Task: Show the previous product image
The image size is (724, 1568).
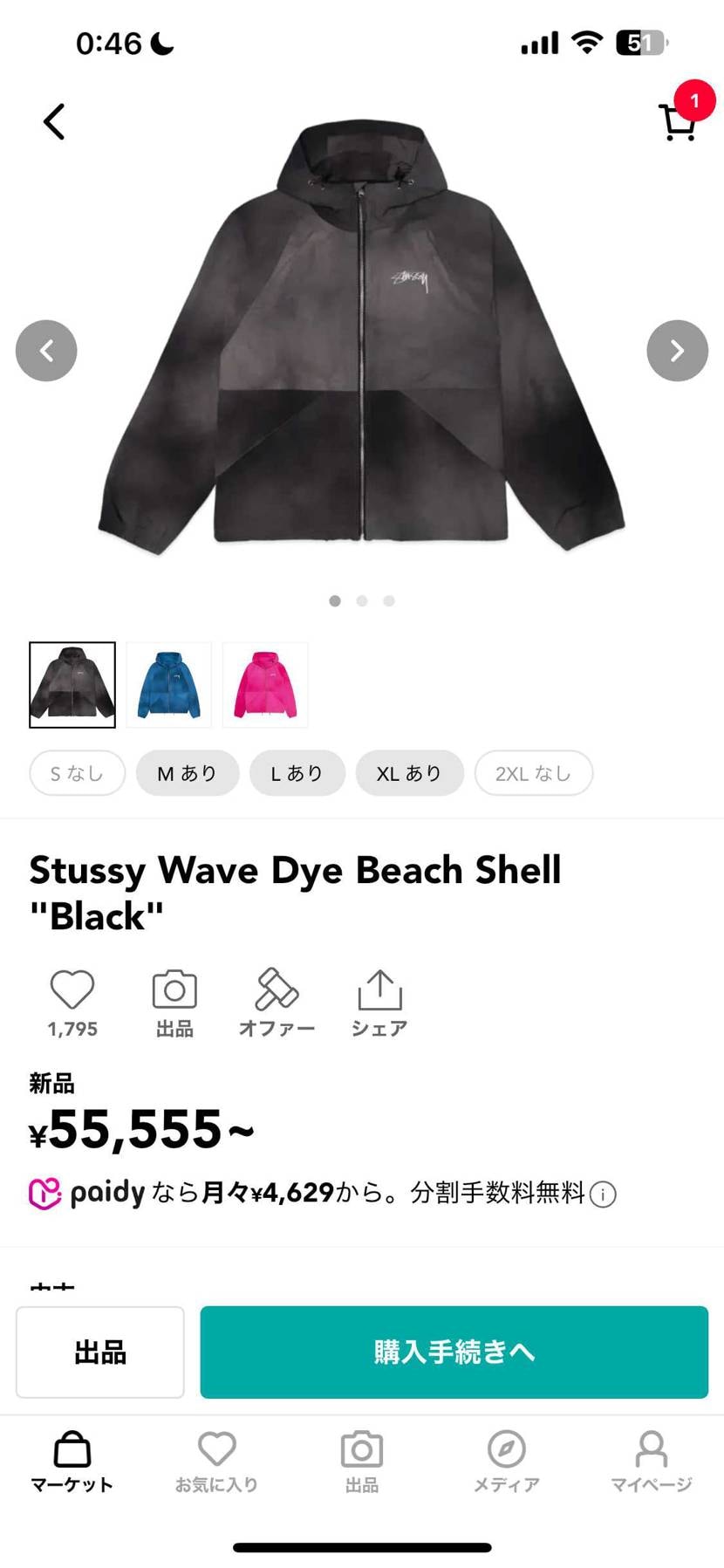Action: click(x=46, y=351)
